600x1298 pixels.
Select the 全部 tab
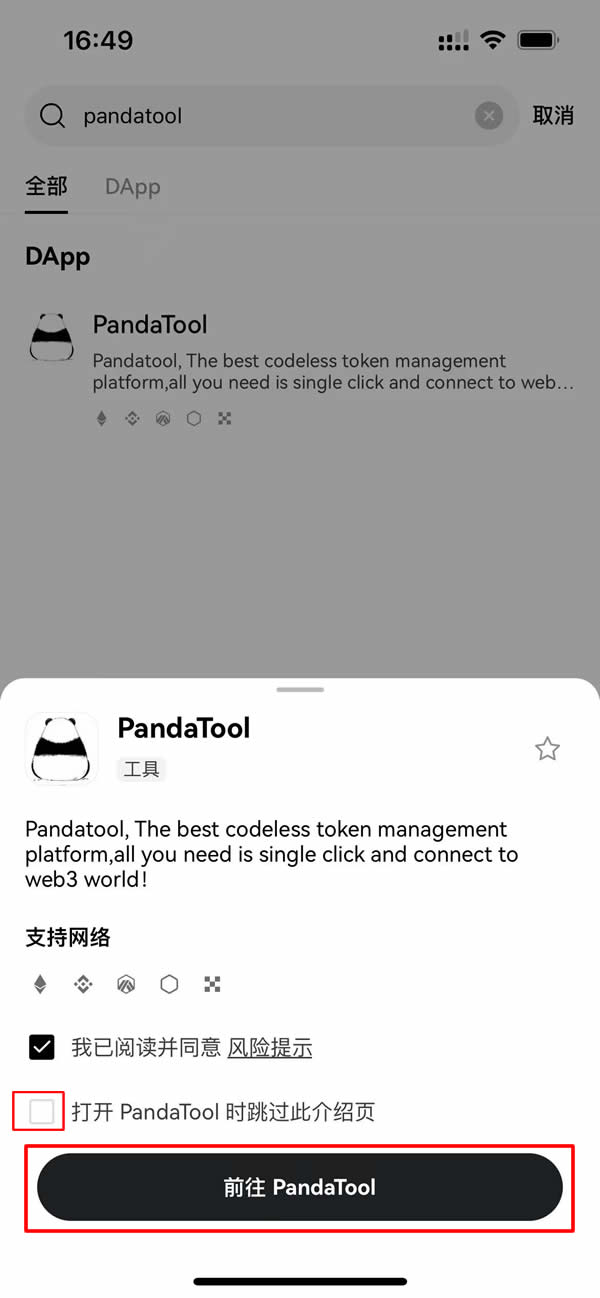pos(46,187)
